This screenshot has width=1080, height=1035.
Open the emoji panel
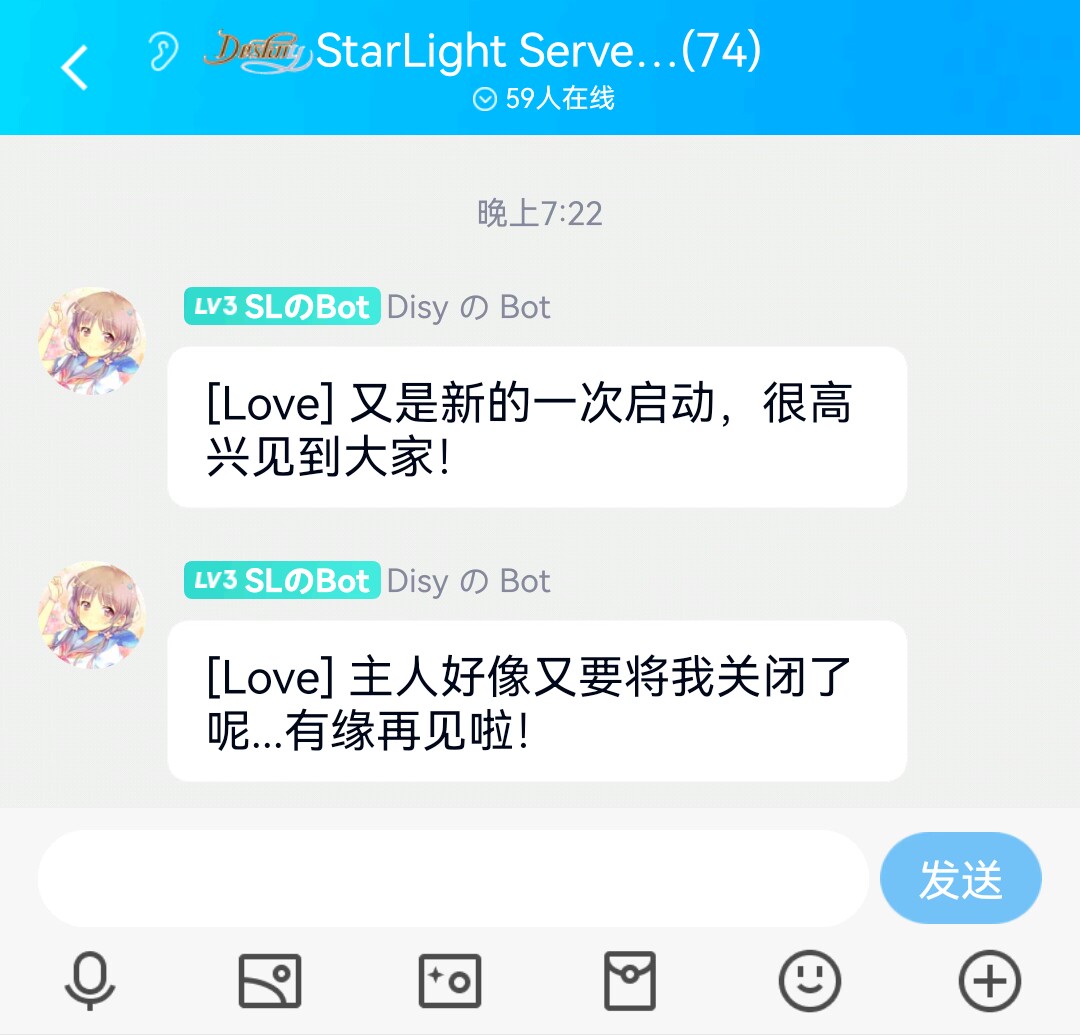810,981
